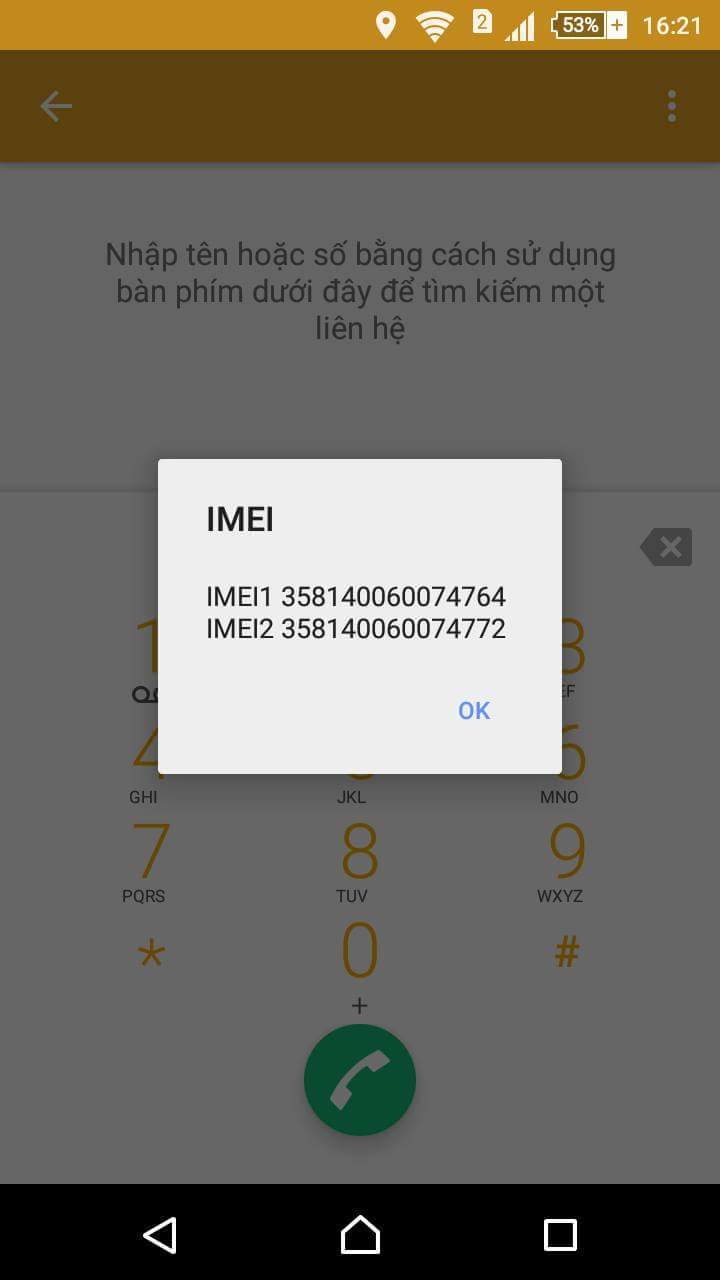The height and width of the screenshot is (1280, 720).
Task: Go to the system home screen
Action: coord(360,1235)
